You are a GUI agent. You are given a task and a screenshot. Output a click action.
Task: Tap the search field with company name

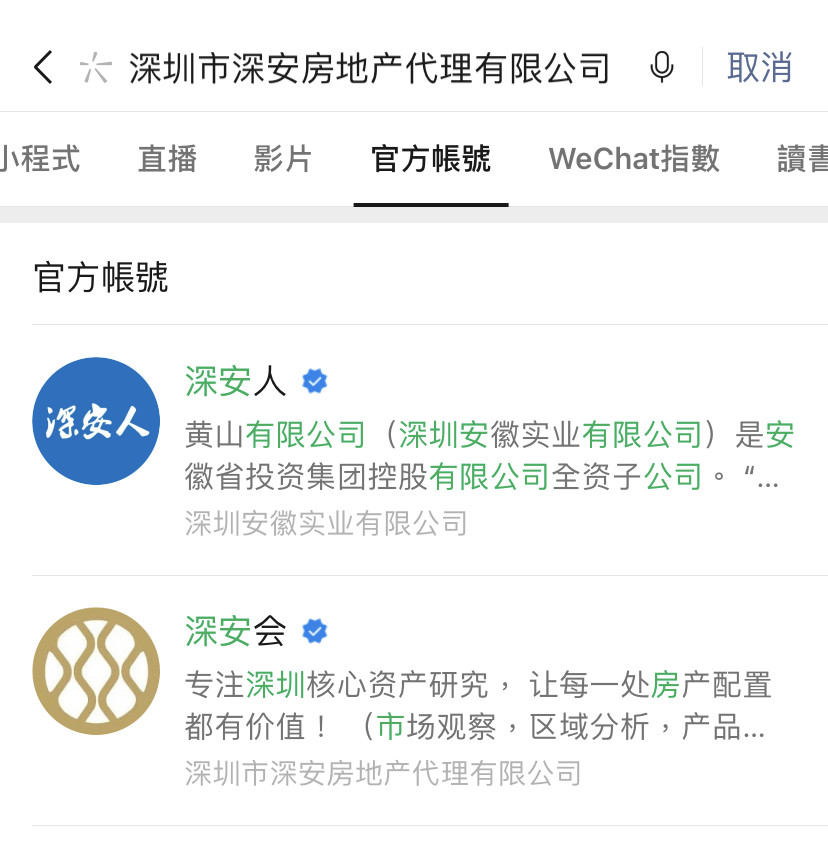(x=368, y=68)
